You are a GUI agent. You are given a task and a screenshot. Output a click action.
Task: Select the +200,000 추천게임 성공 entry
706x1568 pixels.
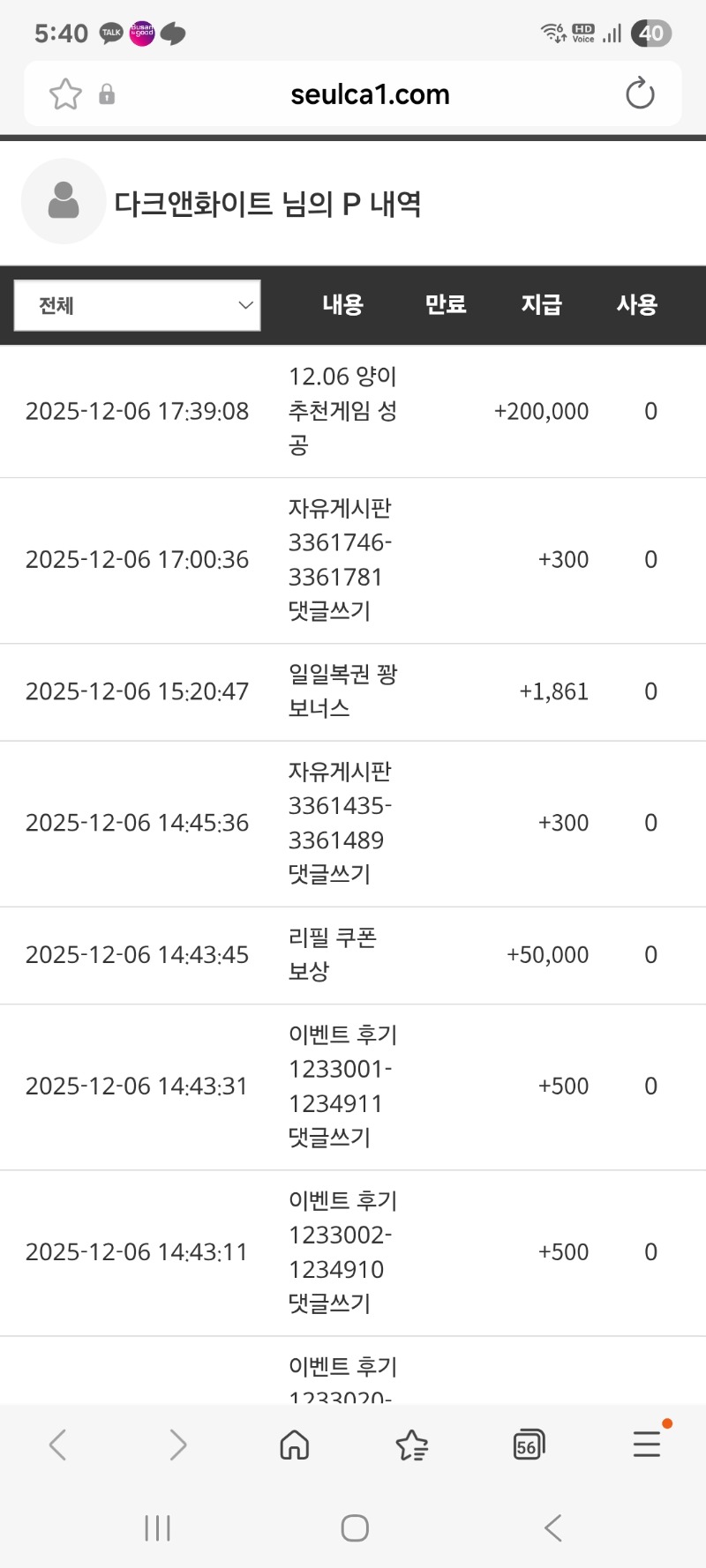(353, 410)
